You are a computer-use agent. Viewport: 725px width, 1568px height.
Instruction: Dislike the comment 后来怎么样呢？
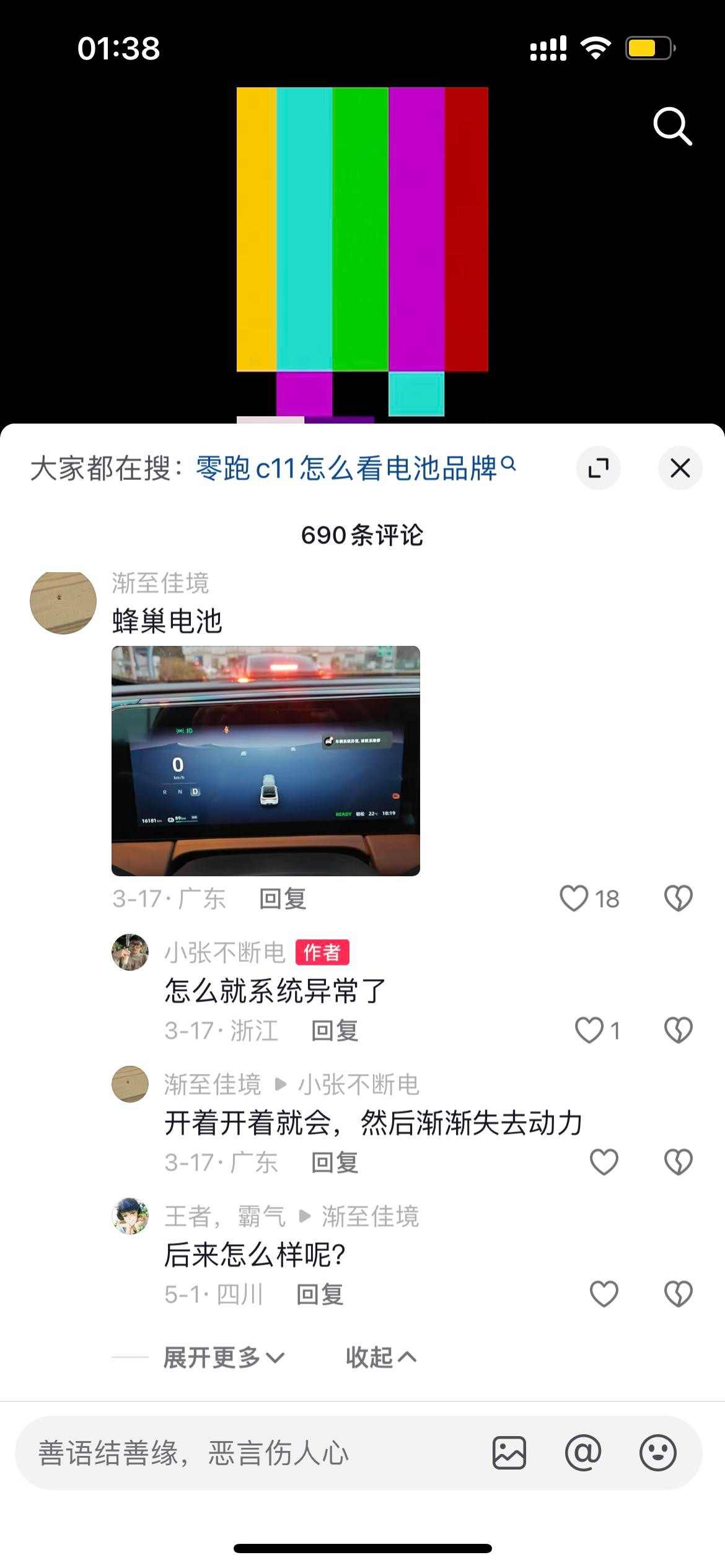pyautogui.click(x=678, y=1294)
